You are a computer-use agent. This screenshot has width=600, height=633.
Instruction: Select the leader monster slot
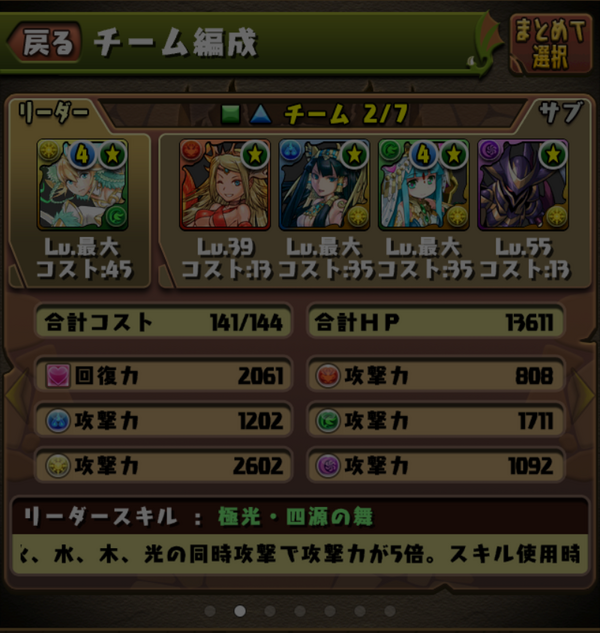pyautogui.click(x=81, y=186)
